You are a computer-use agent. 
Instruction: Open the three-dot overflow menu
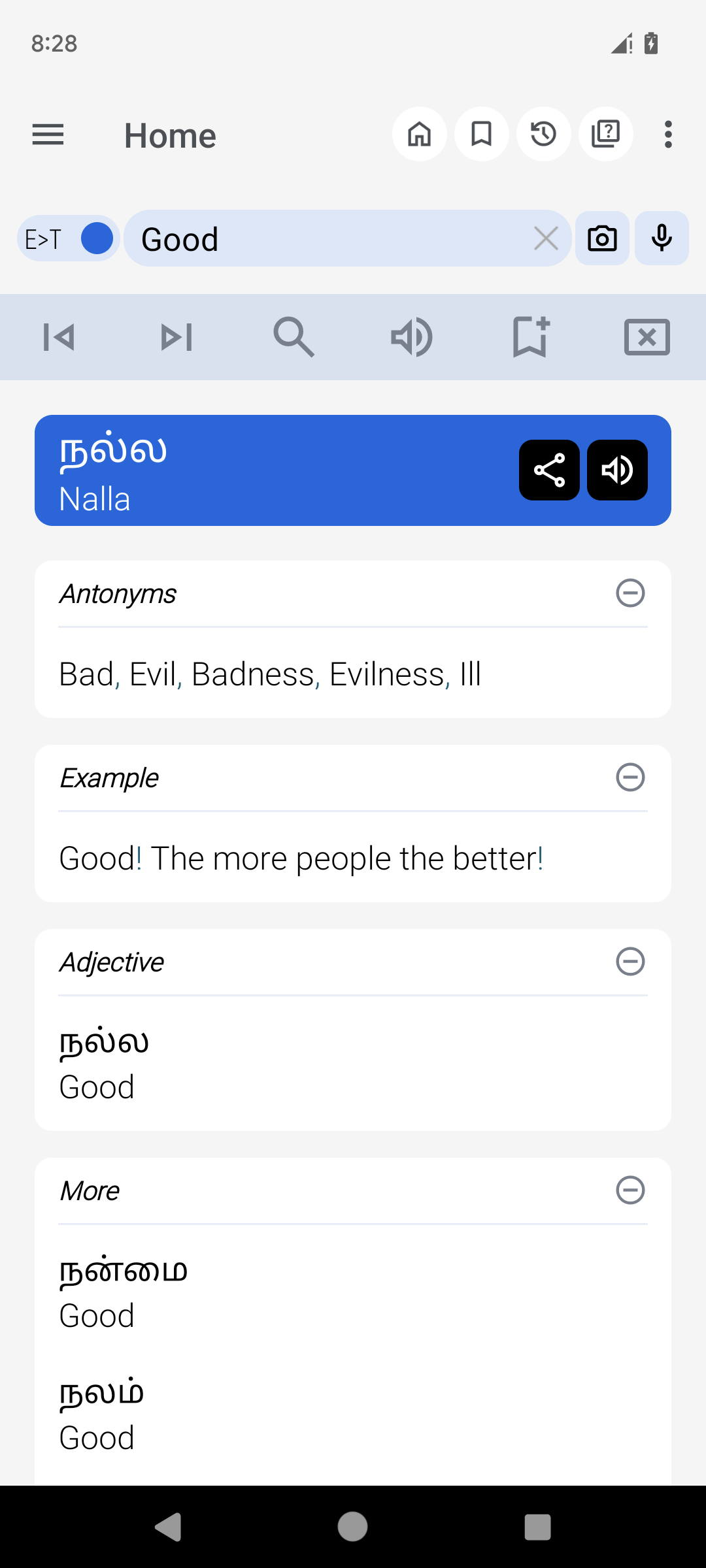(x=667, y=134)
